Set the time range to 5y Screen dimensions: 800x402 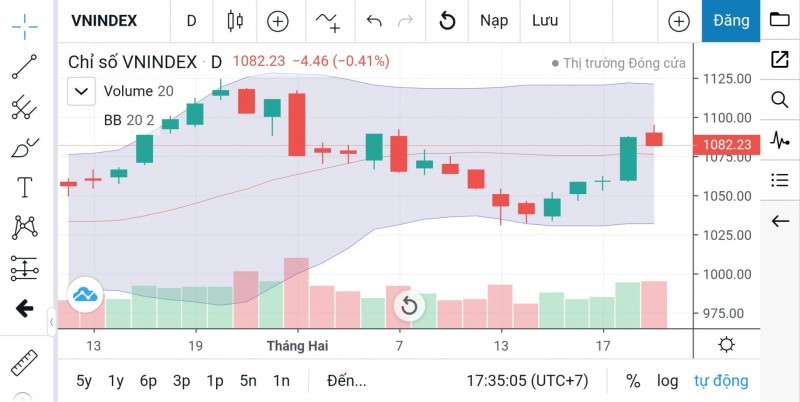[x=84, y=381]
